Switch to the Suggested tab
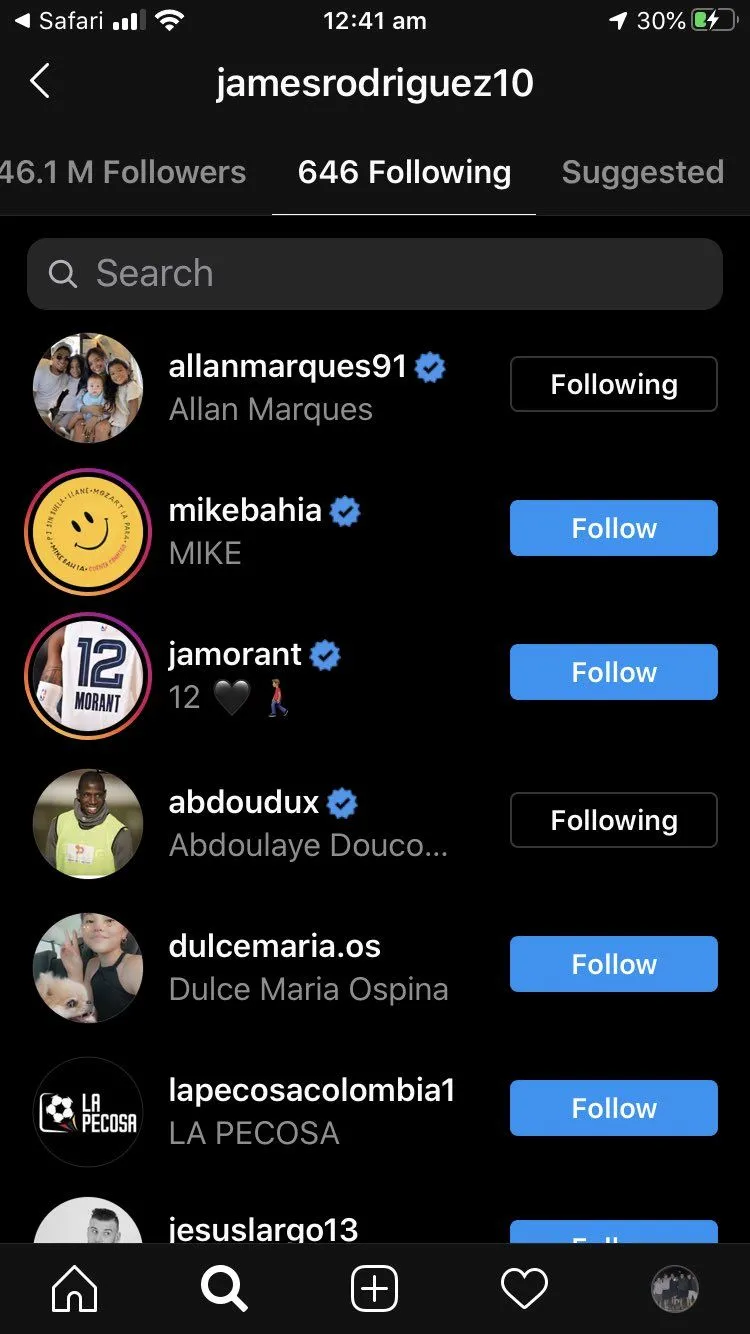The image size is (750, 1334). (642, 172)
